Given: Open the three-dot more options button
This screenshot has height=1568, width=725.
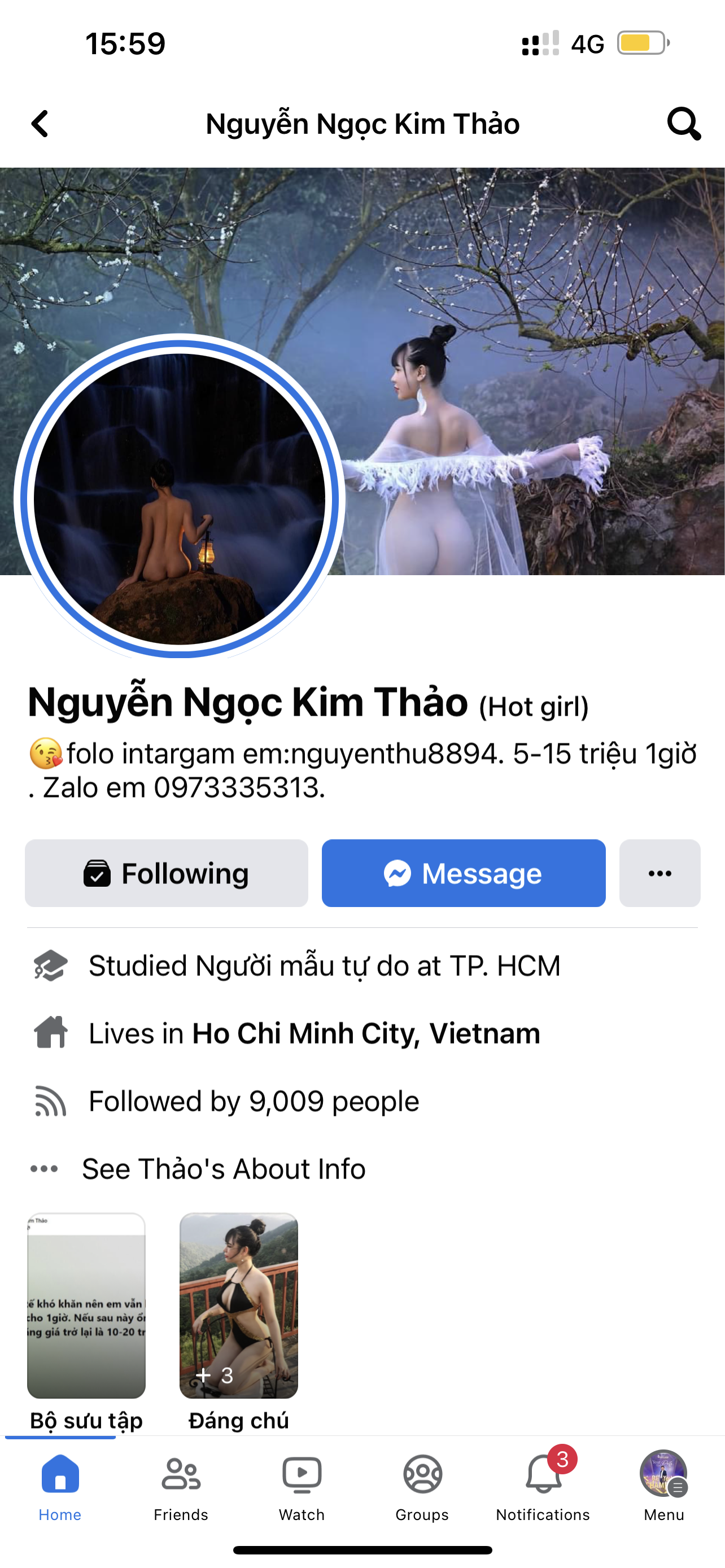Looking at the screenshot, I should coord(660,873).
